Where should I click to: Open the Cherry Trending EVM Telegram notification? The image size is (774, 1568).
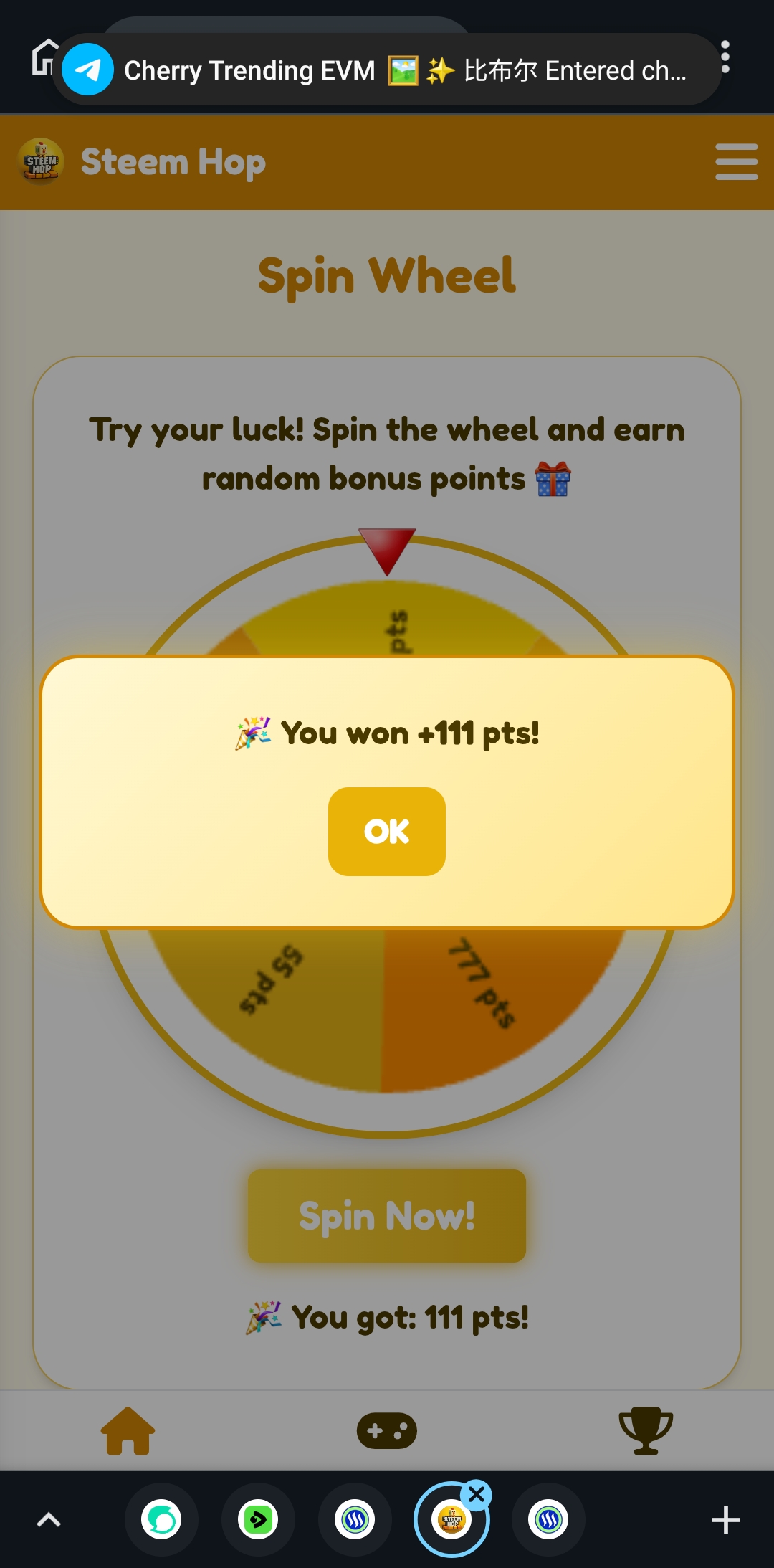point(387,70)
